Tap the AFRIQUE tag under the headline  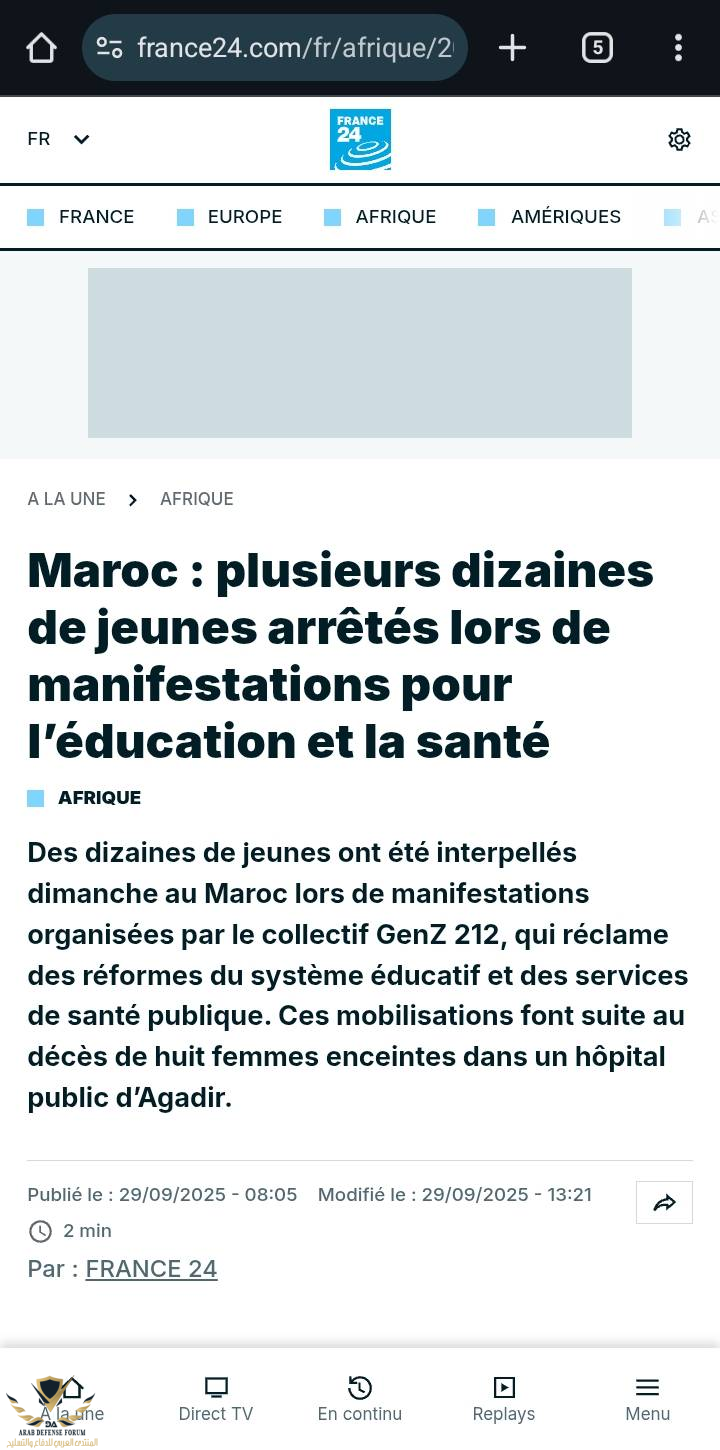pos(98,798)
